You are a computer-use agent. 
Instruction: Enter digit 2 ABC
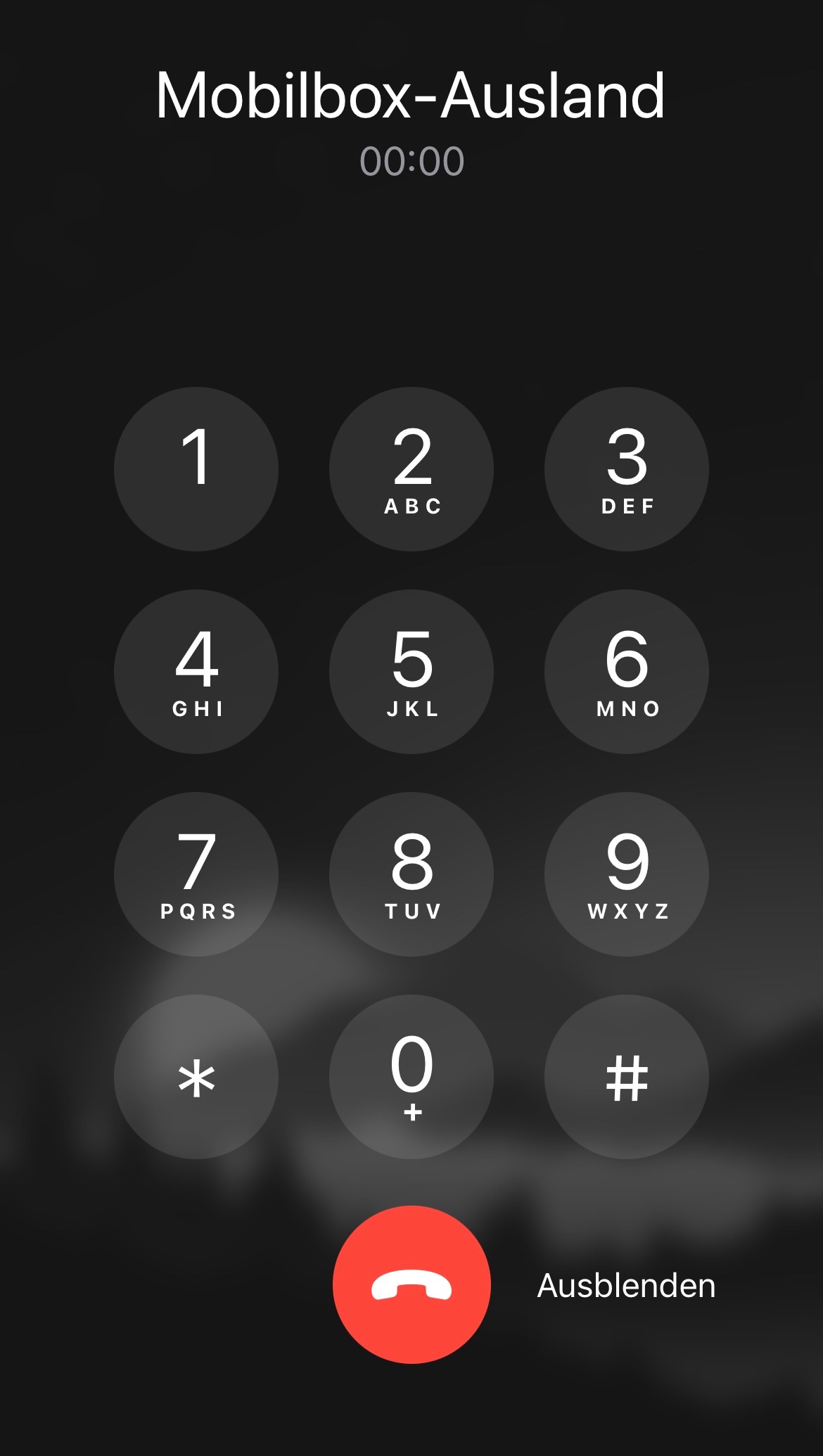pyautogui.click(x=412, y=469)
